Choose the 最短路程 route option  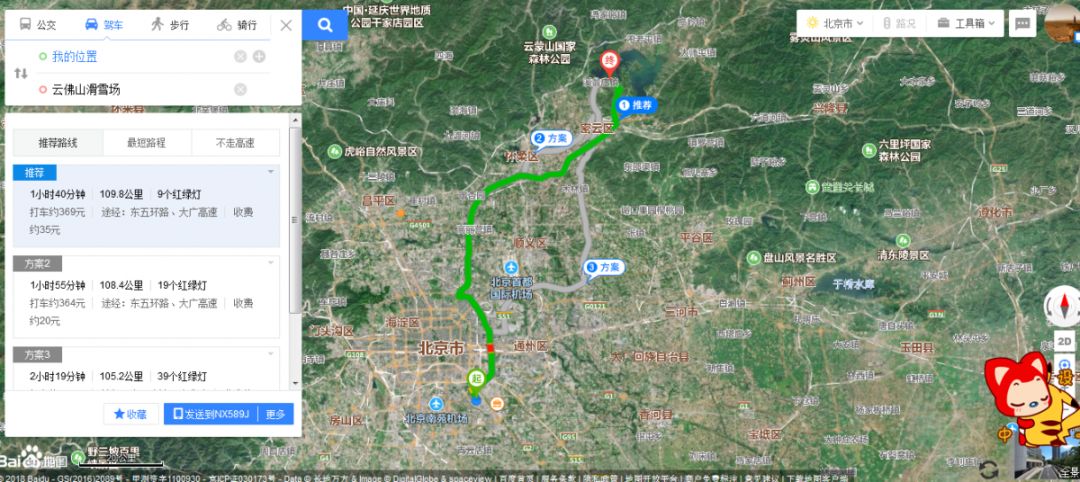tap(146, 143)
